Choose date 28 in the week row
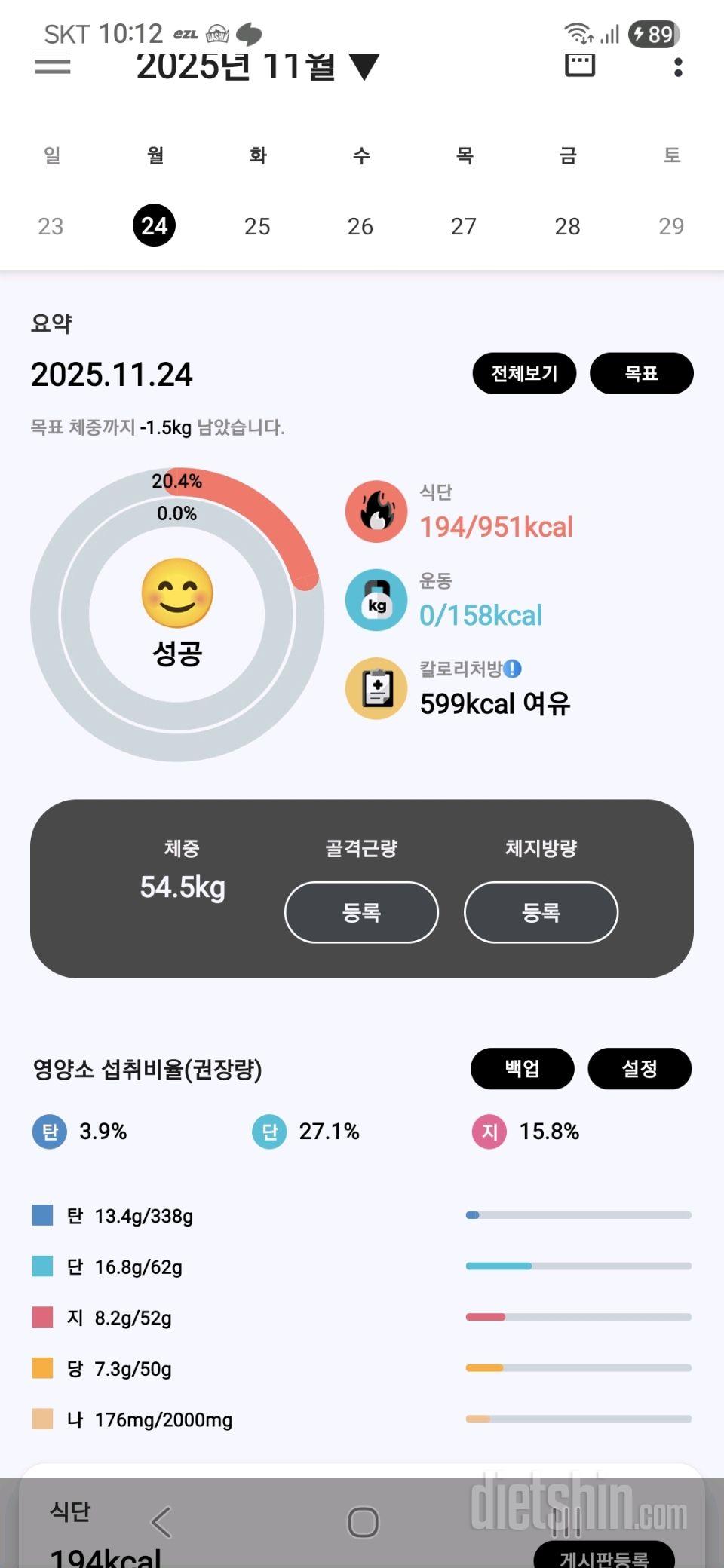 (567, 226)
